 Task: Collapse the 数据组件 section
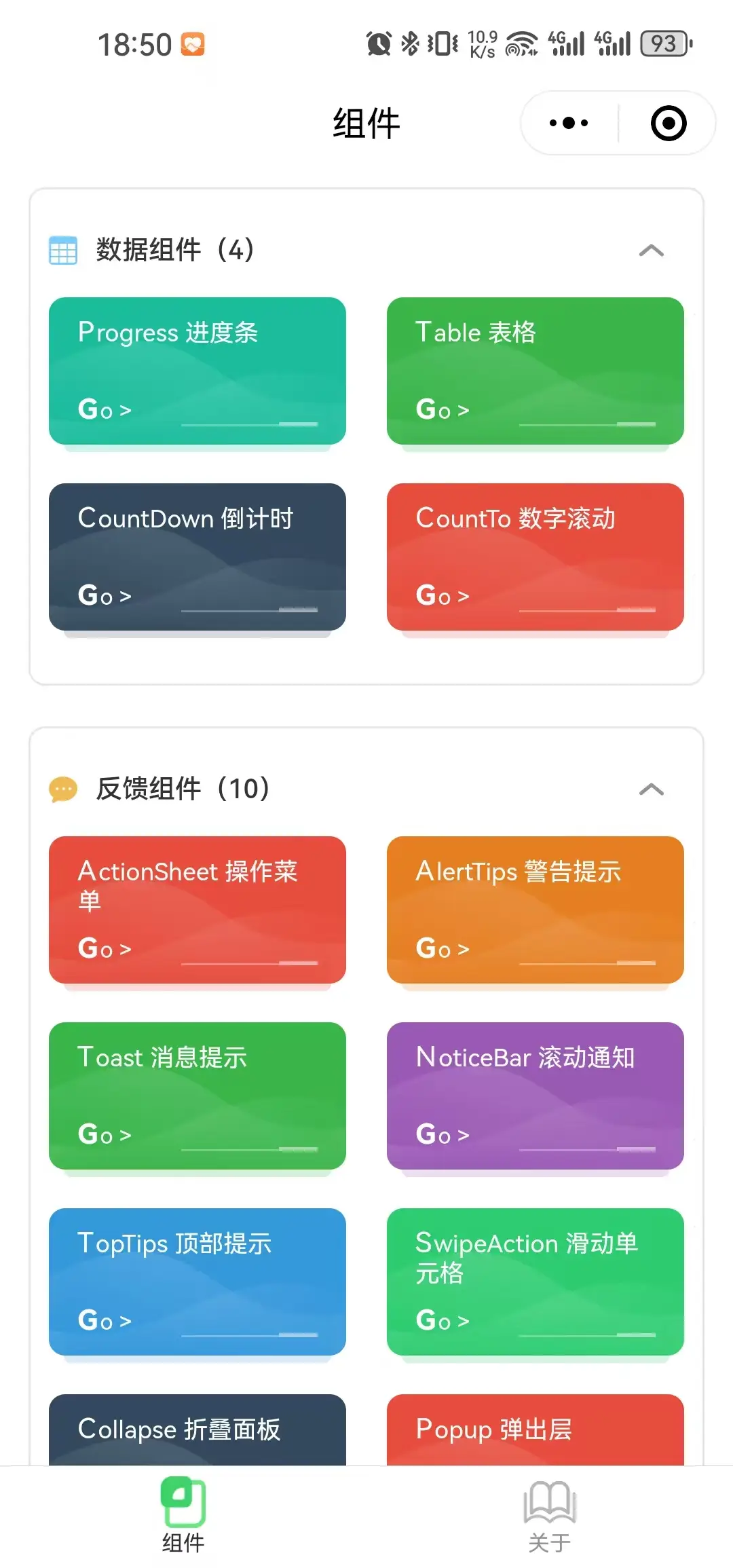[x=651, y=250]
